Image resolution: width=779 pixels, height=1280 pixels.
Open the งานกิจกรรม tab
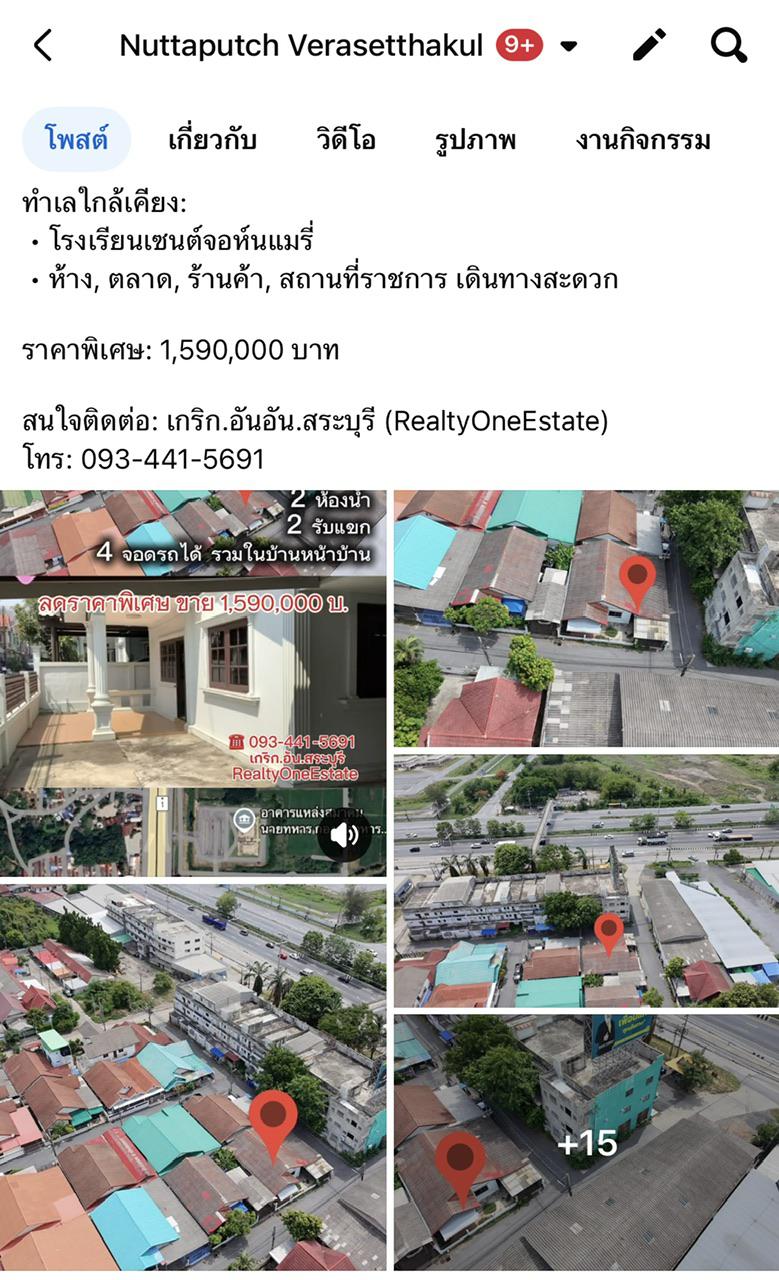click(x=643, y=140)
